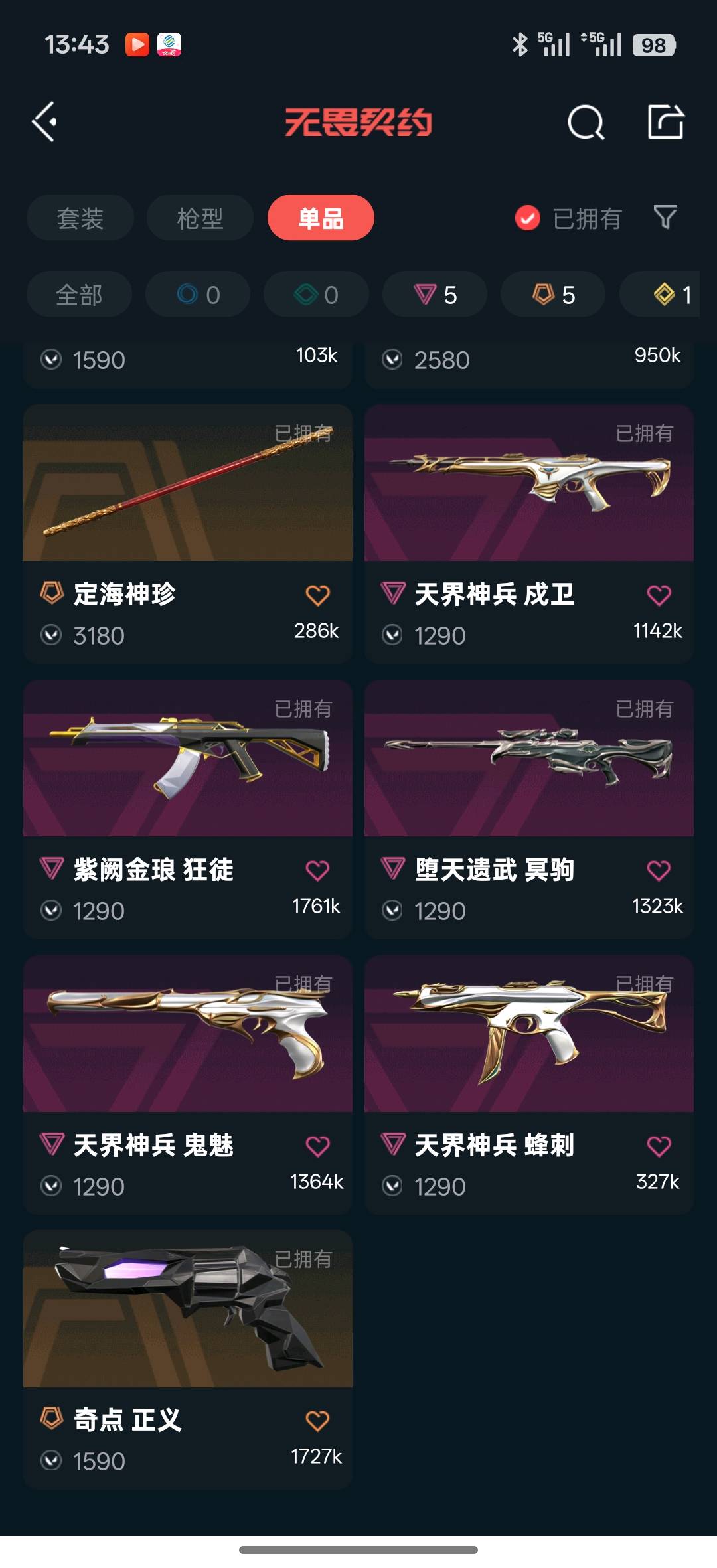This screenshot has width=717, height=1568.
Task: Like the 紫阙金琅 狂徒 skin
Action: coord(317,870)
